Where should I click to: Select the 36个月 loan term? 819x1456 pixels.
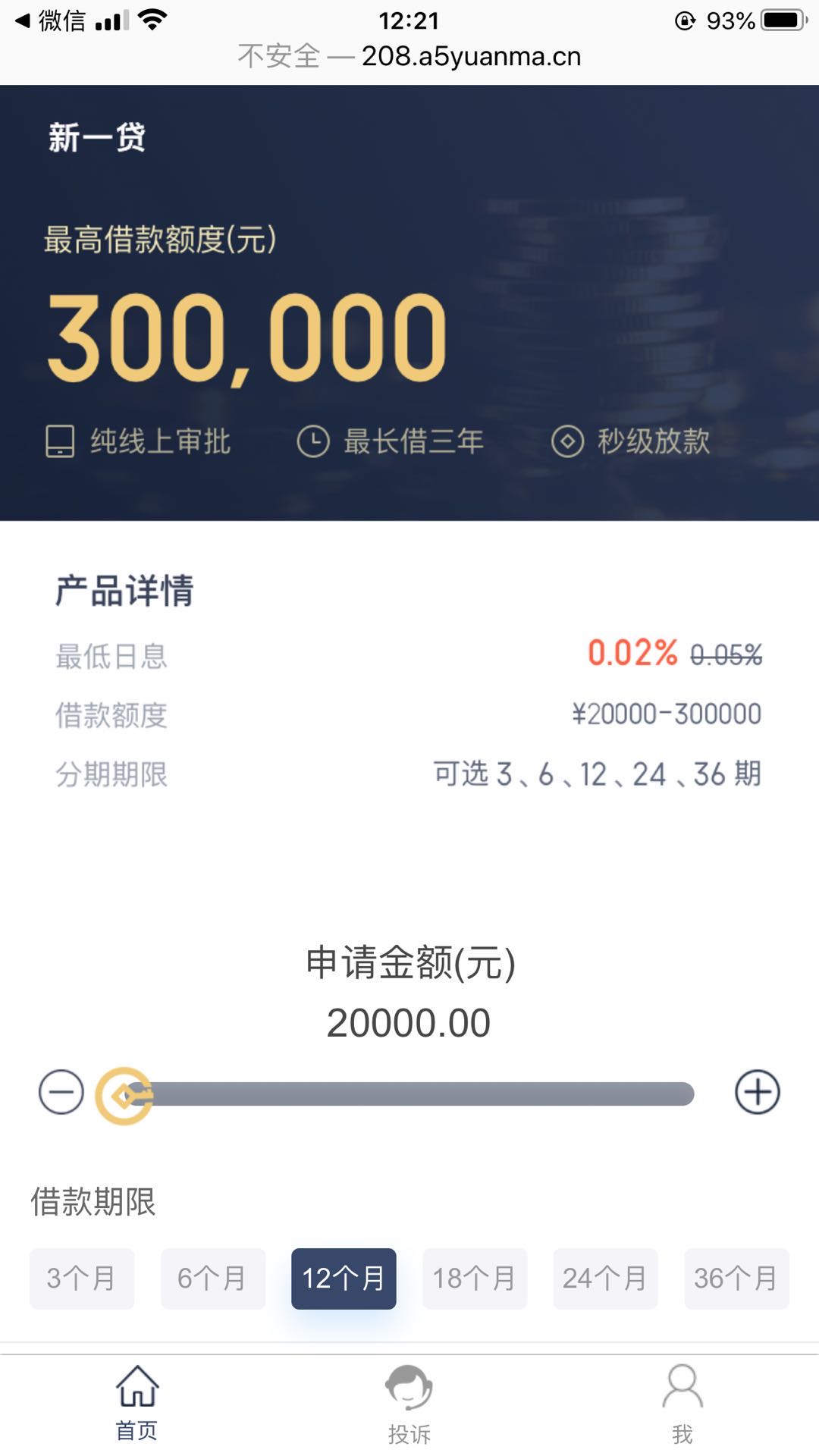pyautogui.click(x=736, y=1279)
